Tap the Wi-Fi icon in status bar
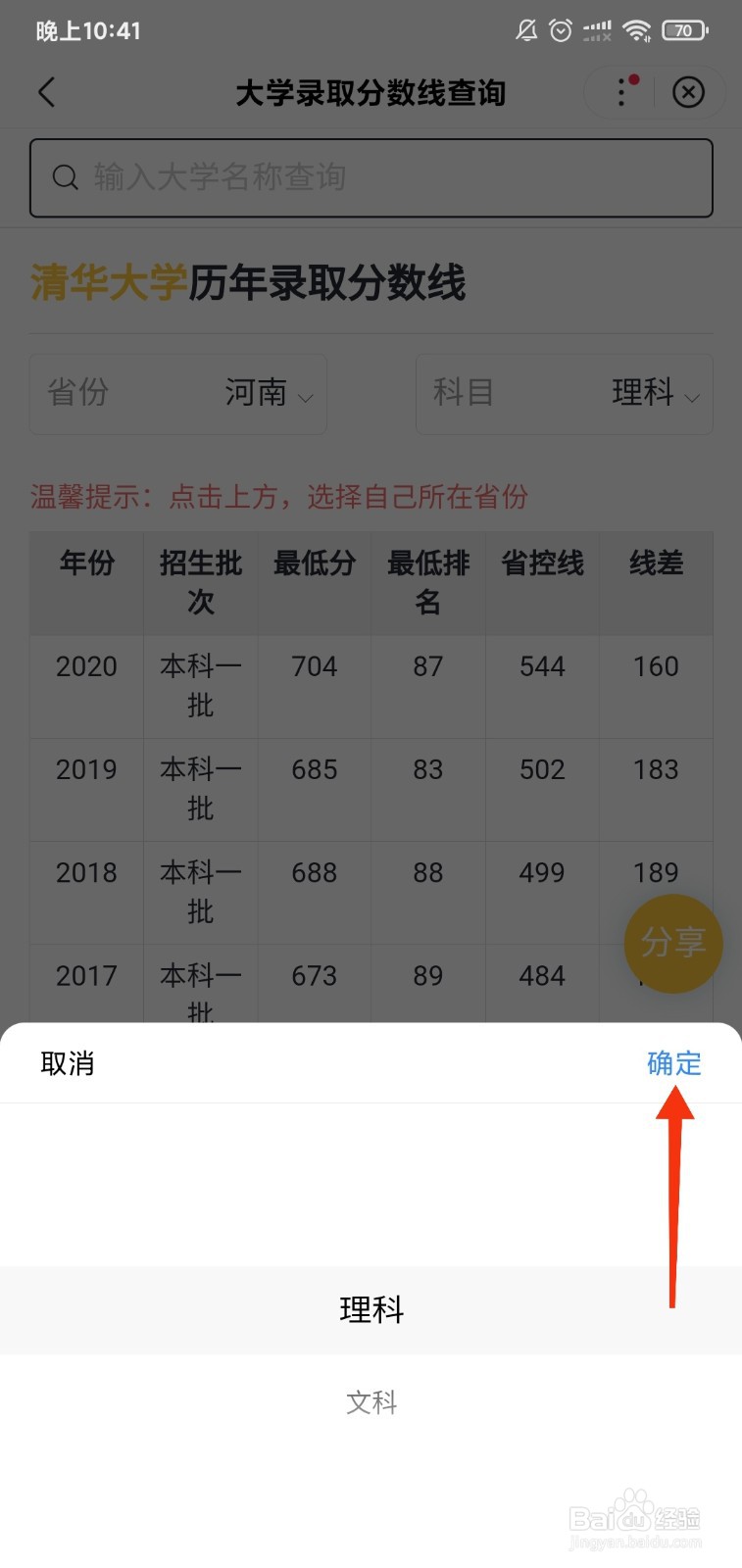This screenshot has width=742, height=1568. point(639,29)
